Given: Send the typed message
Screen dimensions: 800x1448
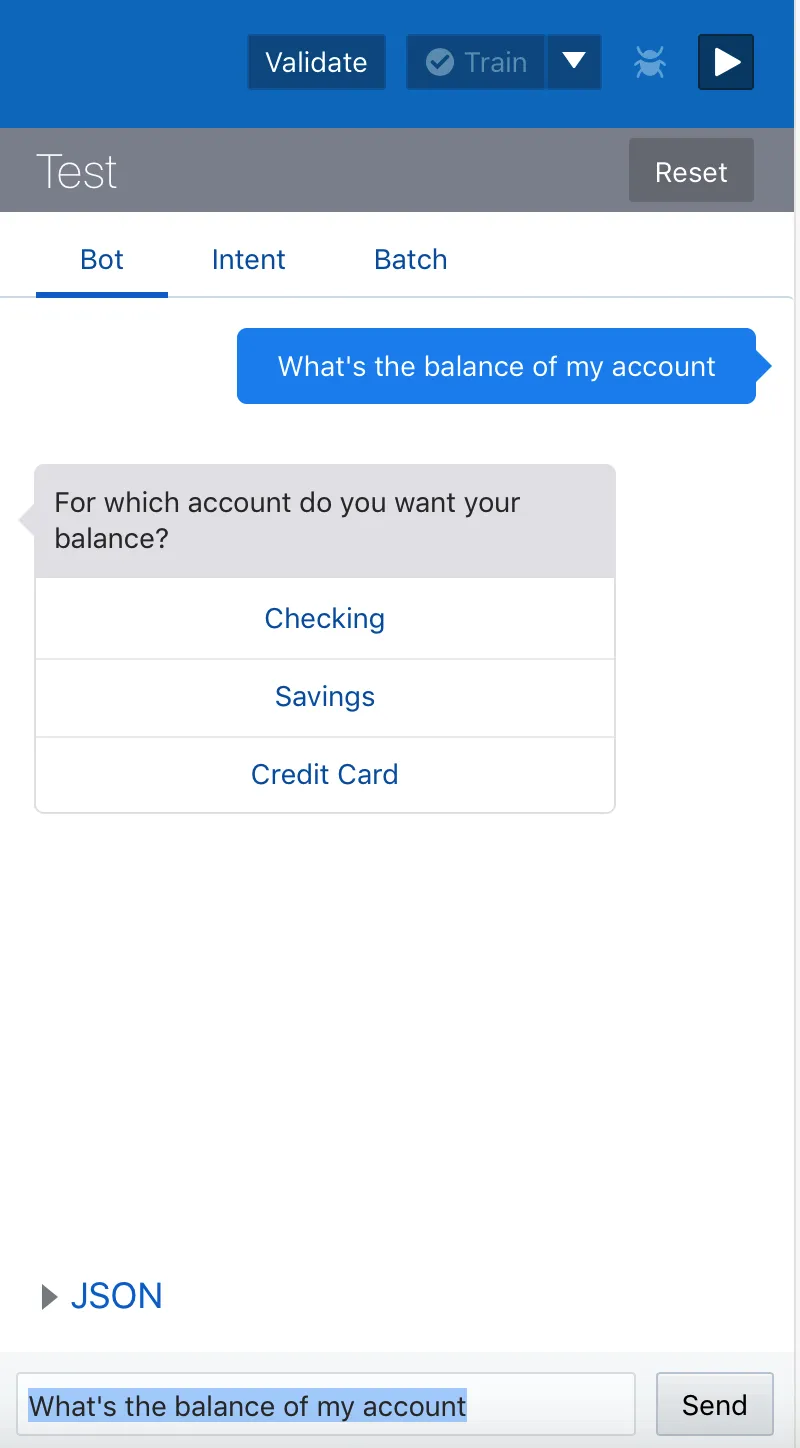Looking at the screenshot, I should (714, 1405).
